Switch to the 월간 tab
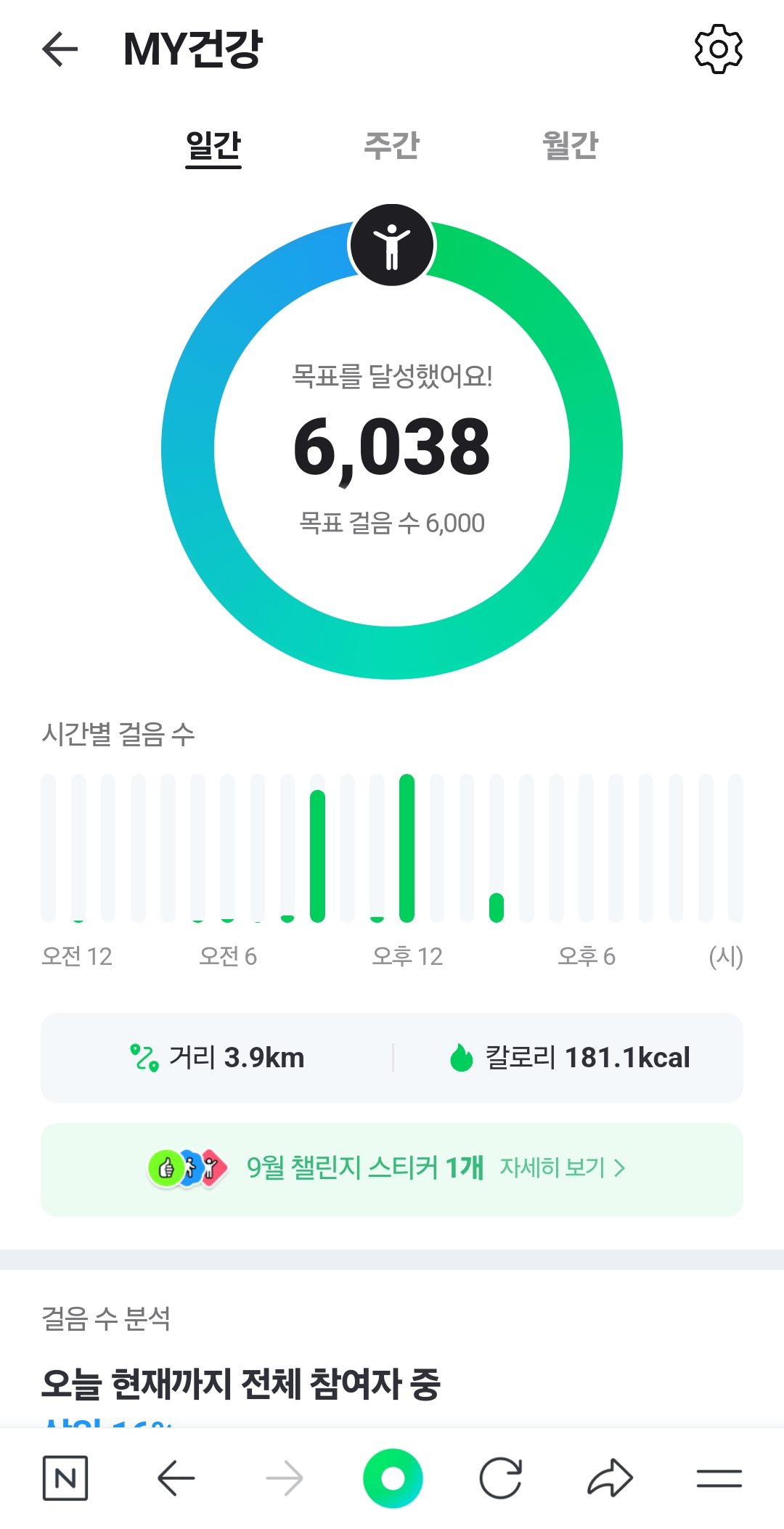The width and height of the screenshot is (784, 1529). click(571, 146)
